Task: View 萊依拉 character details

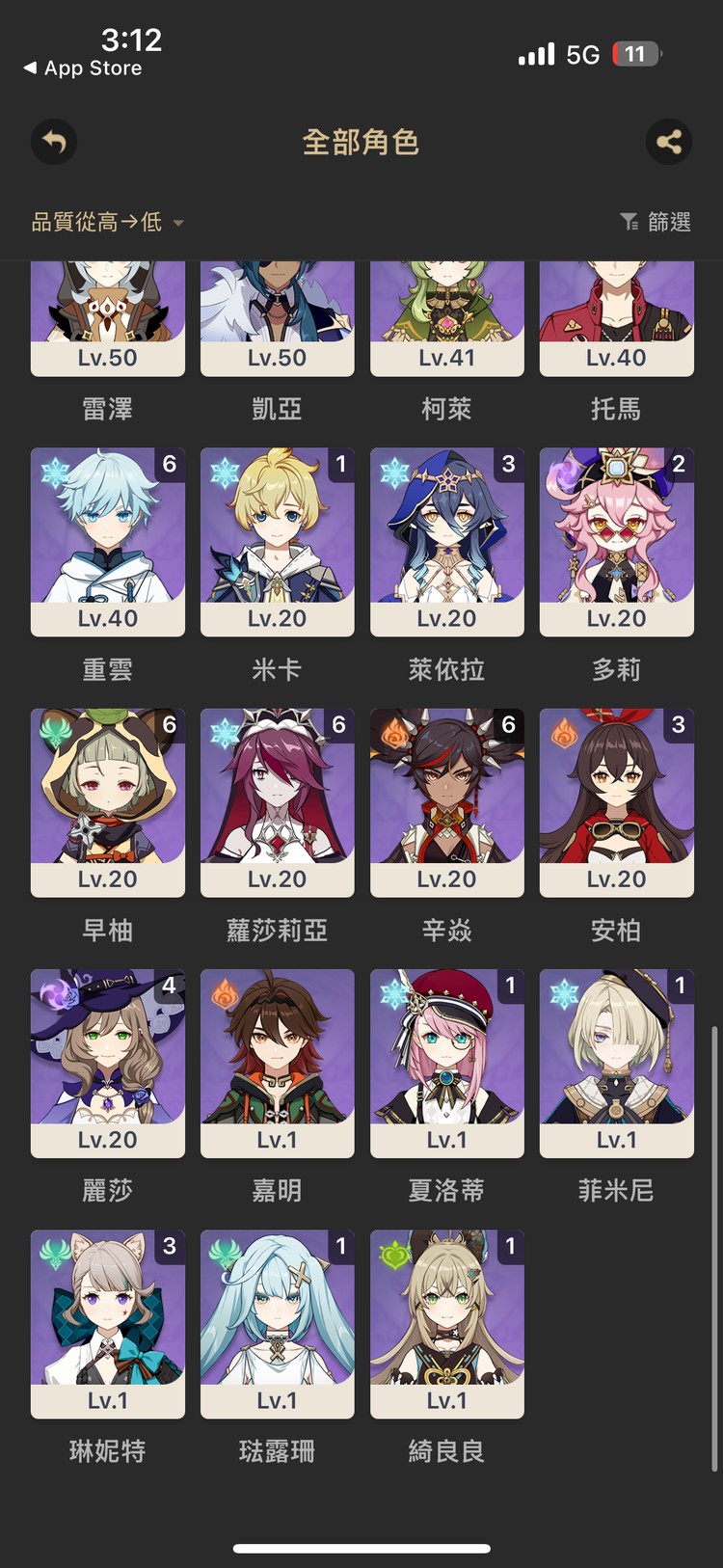Action: click(446, 540)
